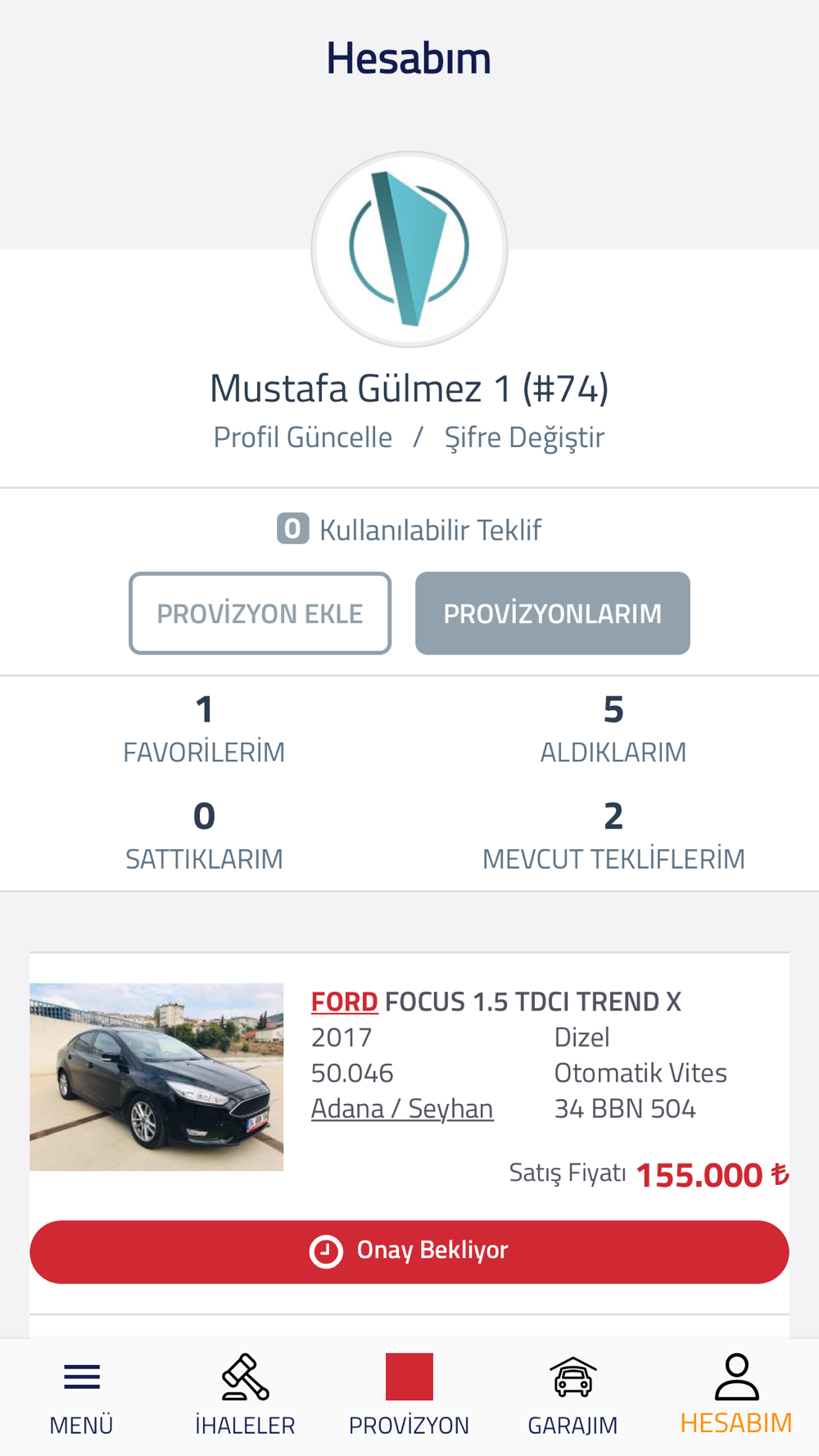Switch to the GARAJIM tab
This screenshot has height=1456, width=819.
572,1395
